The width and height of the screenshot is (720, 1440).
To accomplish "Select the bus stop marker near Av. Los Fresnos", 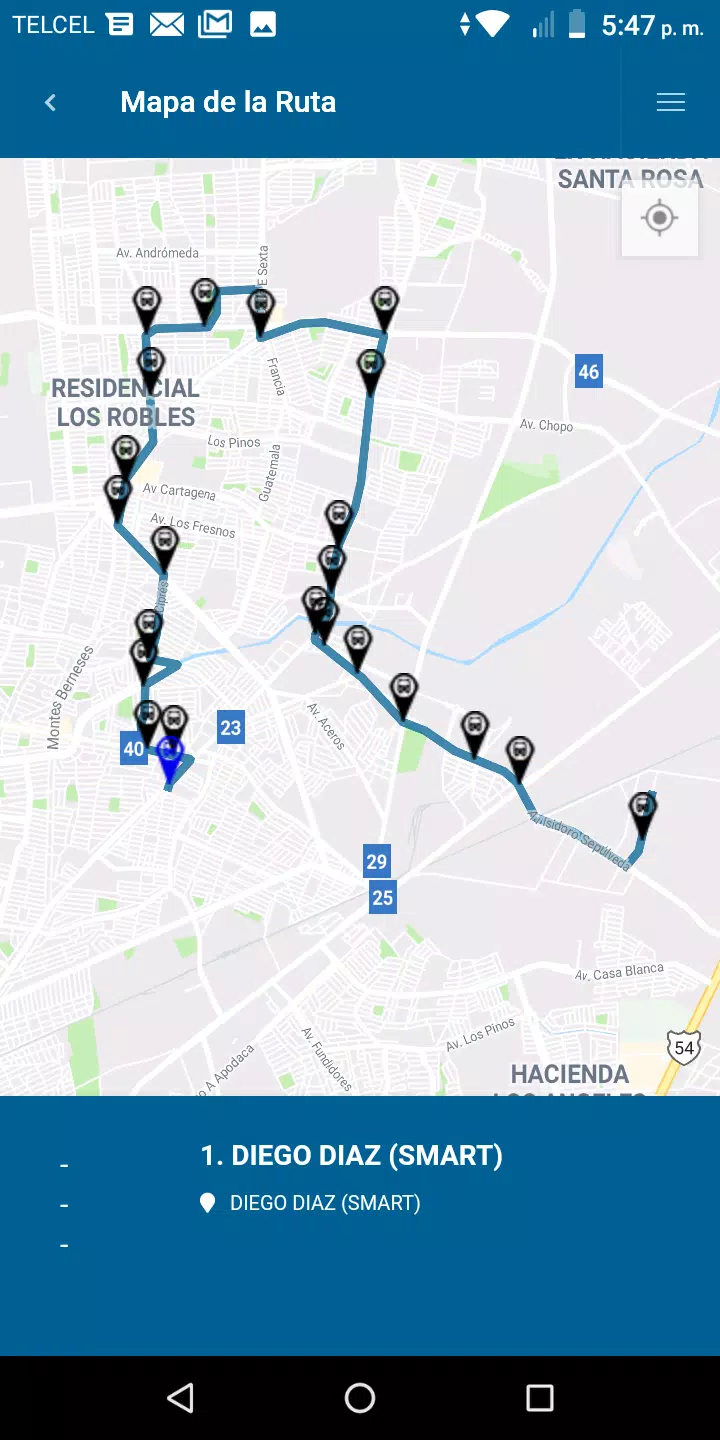I will 165,542.
